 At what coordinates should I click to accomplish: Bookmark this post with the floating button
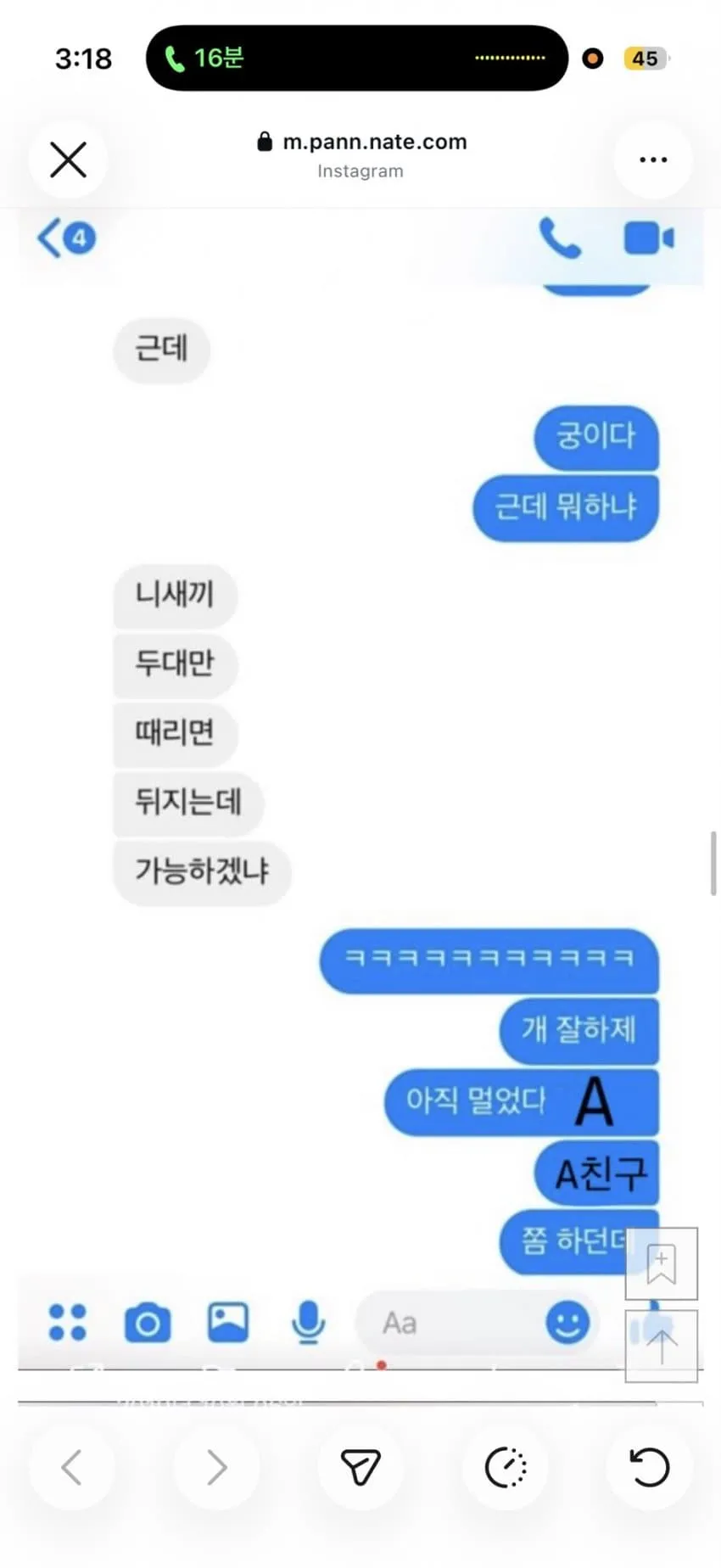[x=662, y=1263]
